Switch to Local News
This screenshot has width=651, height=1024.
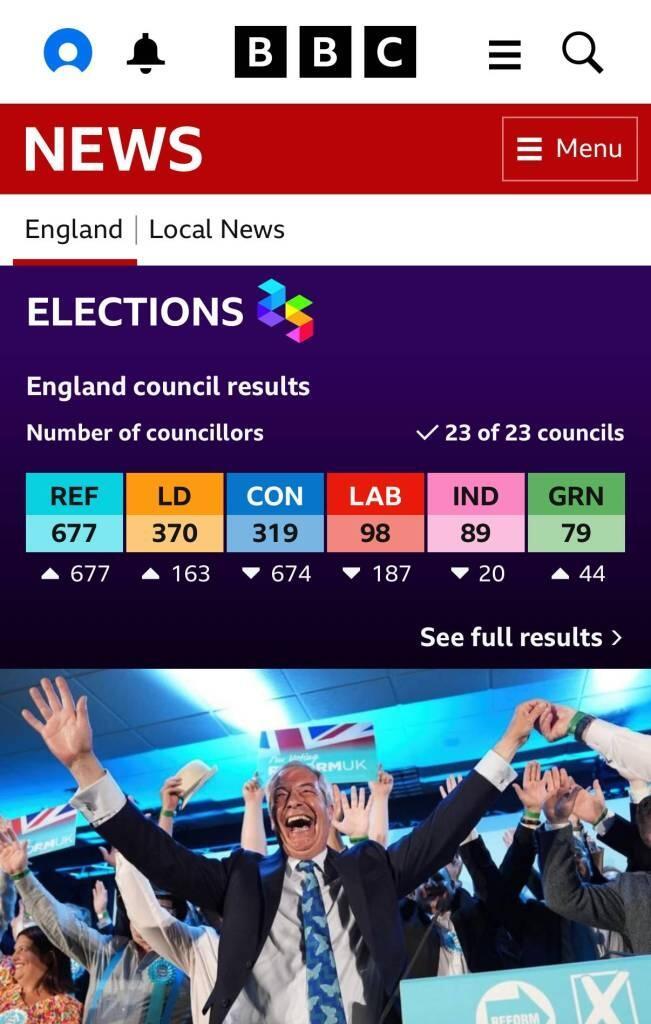[216, 230]
